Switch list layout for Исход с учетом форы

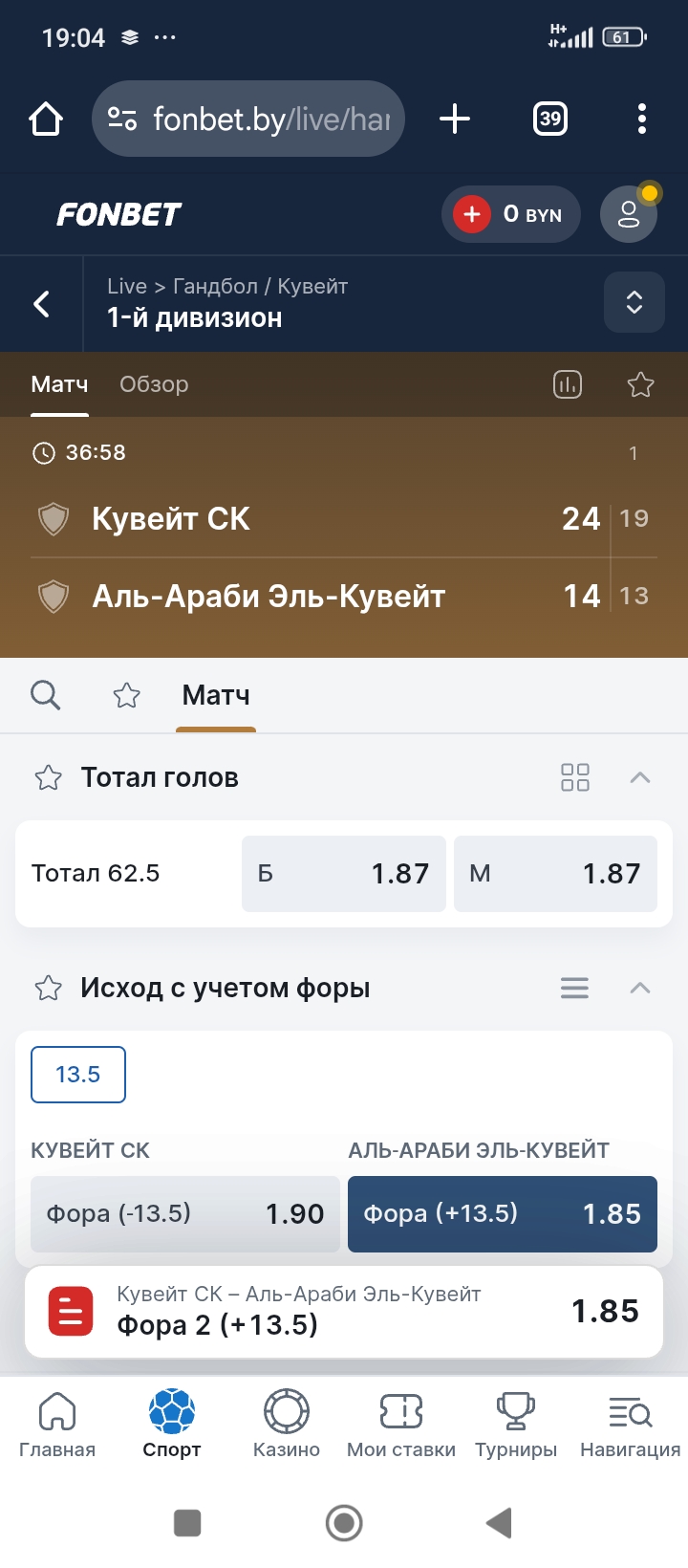pos(574,989)
